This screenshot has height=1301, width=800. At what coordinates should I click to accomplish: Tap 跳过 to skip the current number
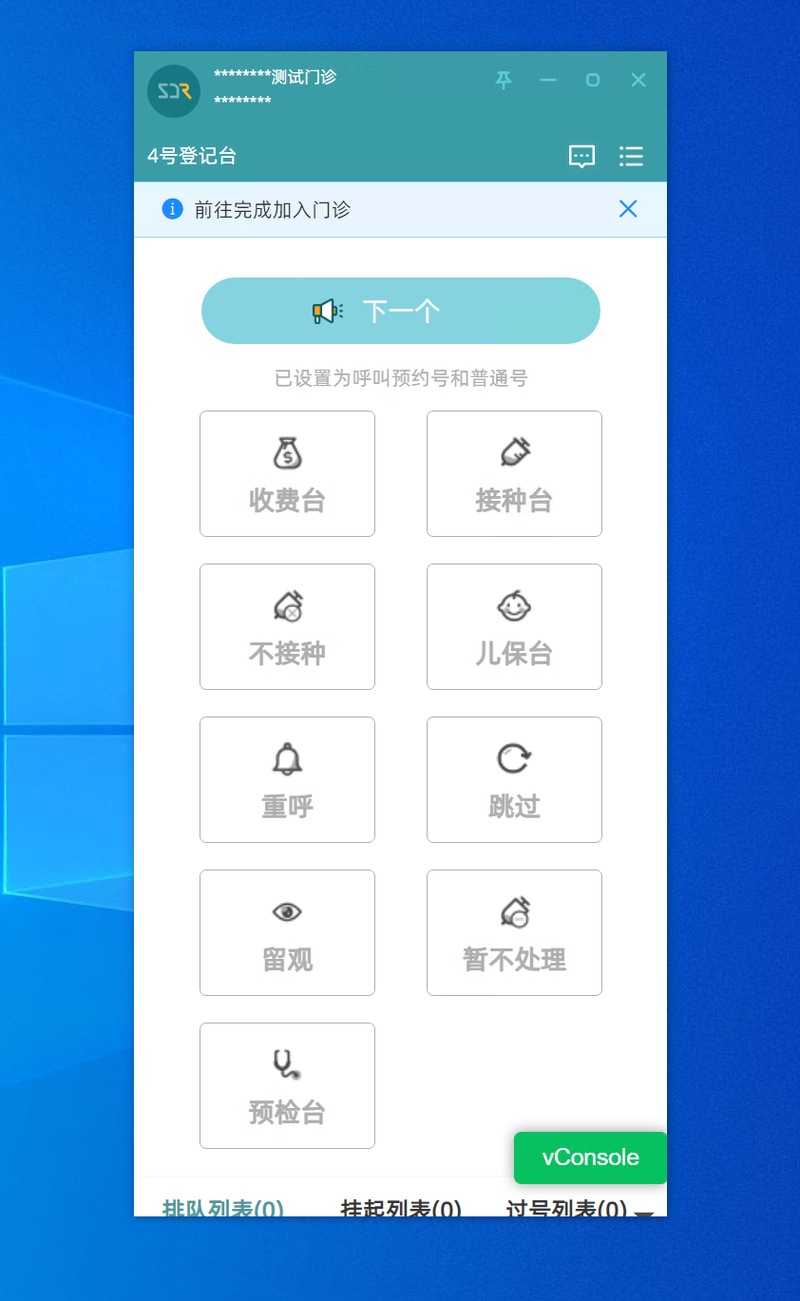click(514, 780)
